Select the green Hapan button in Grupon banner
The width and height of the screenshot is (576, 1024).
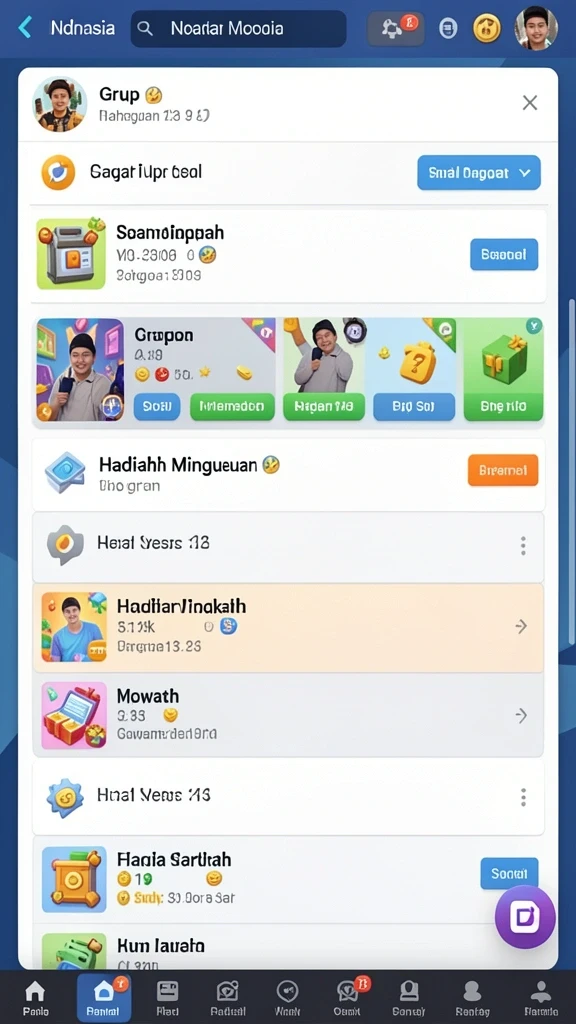pos(324,407)
